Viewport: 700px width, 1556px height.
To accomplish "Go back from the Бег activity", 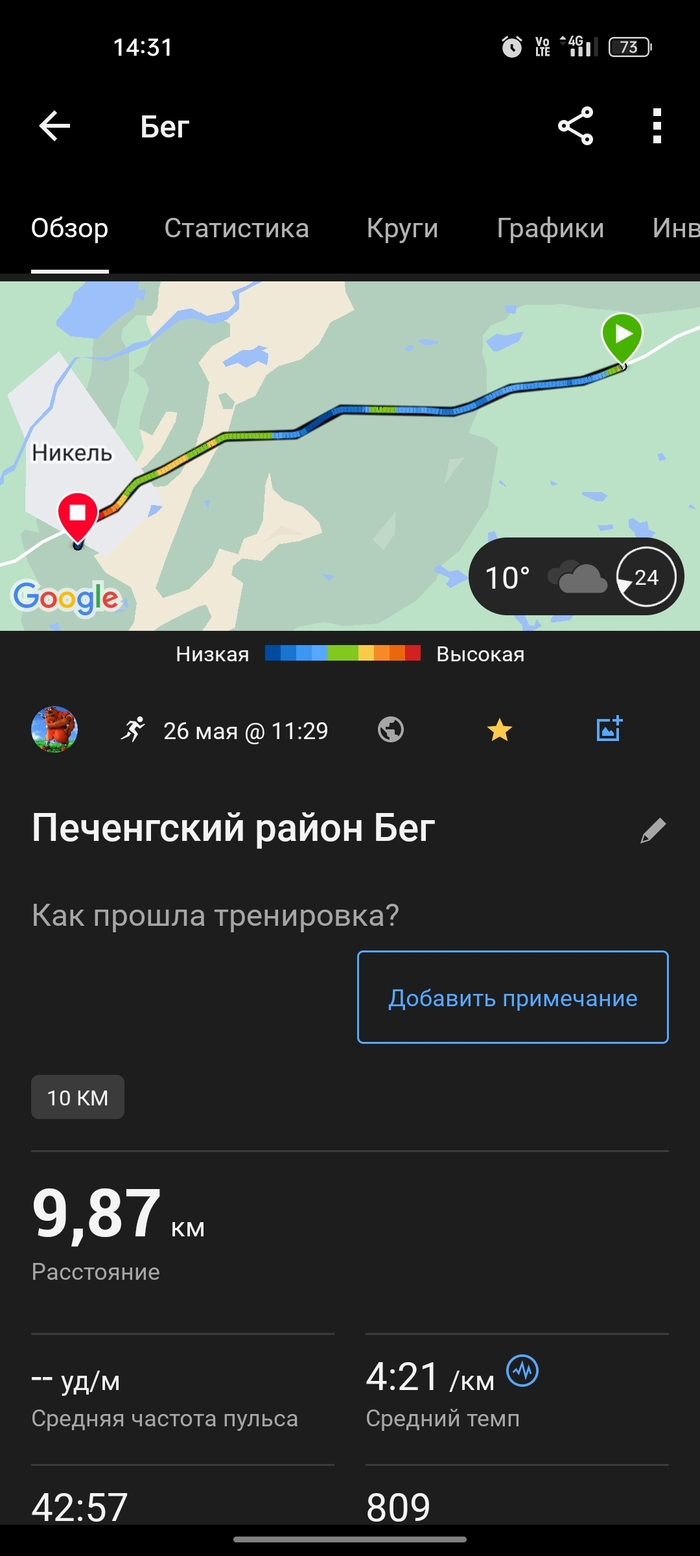I will tap(55, 126).
